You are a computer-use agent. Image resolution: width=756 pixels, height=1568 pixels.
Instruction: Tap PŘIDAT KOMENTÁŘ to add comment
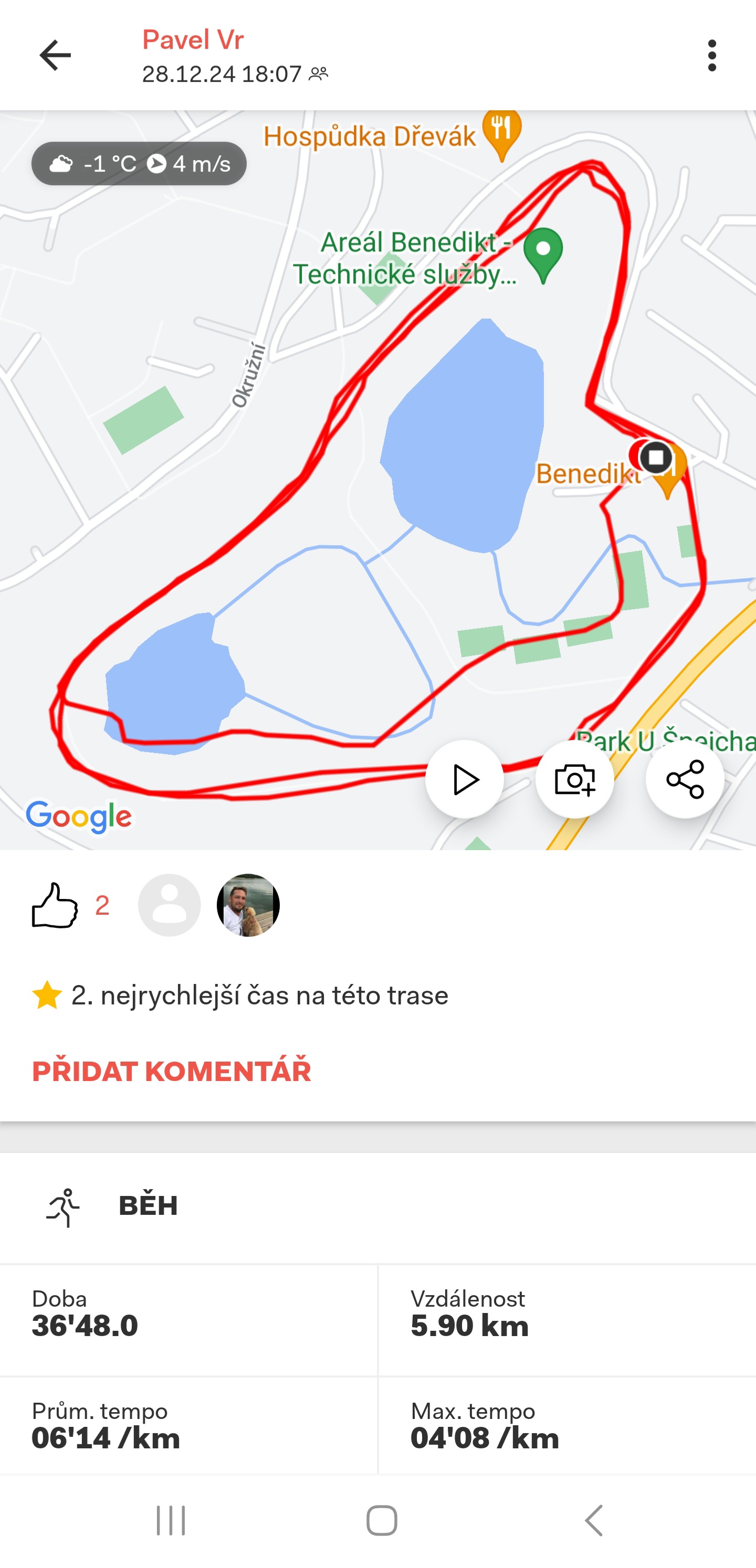[171, 1071]
